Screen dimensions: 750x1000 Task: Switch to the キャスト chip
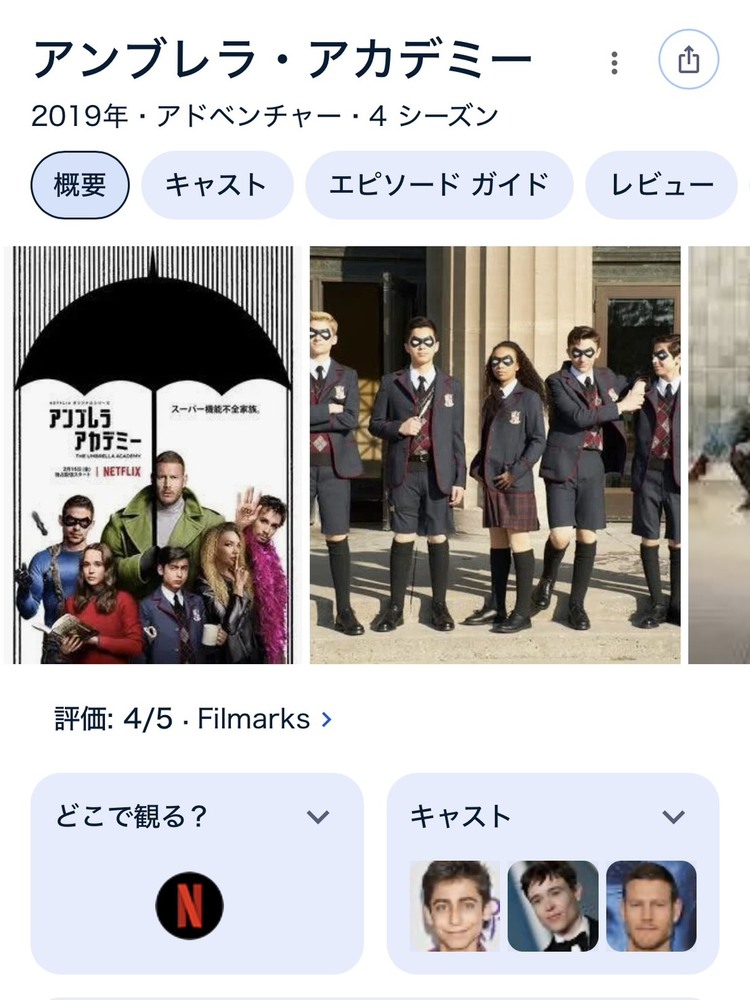pos(216,185)
